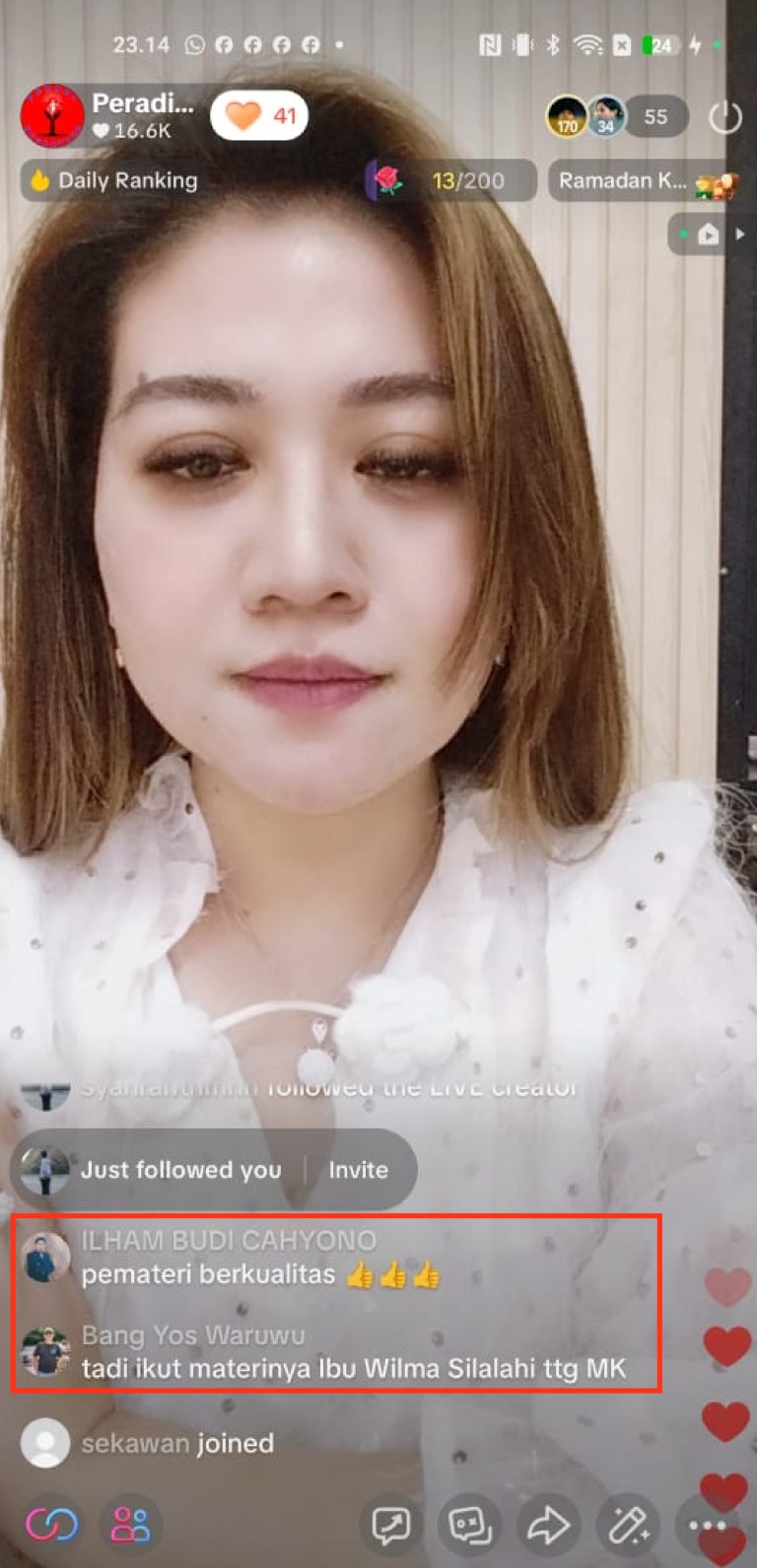Open the multi-guest icon
This screenshot has height=1568, width=757.
(x=130, y=1525)
